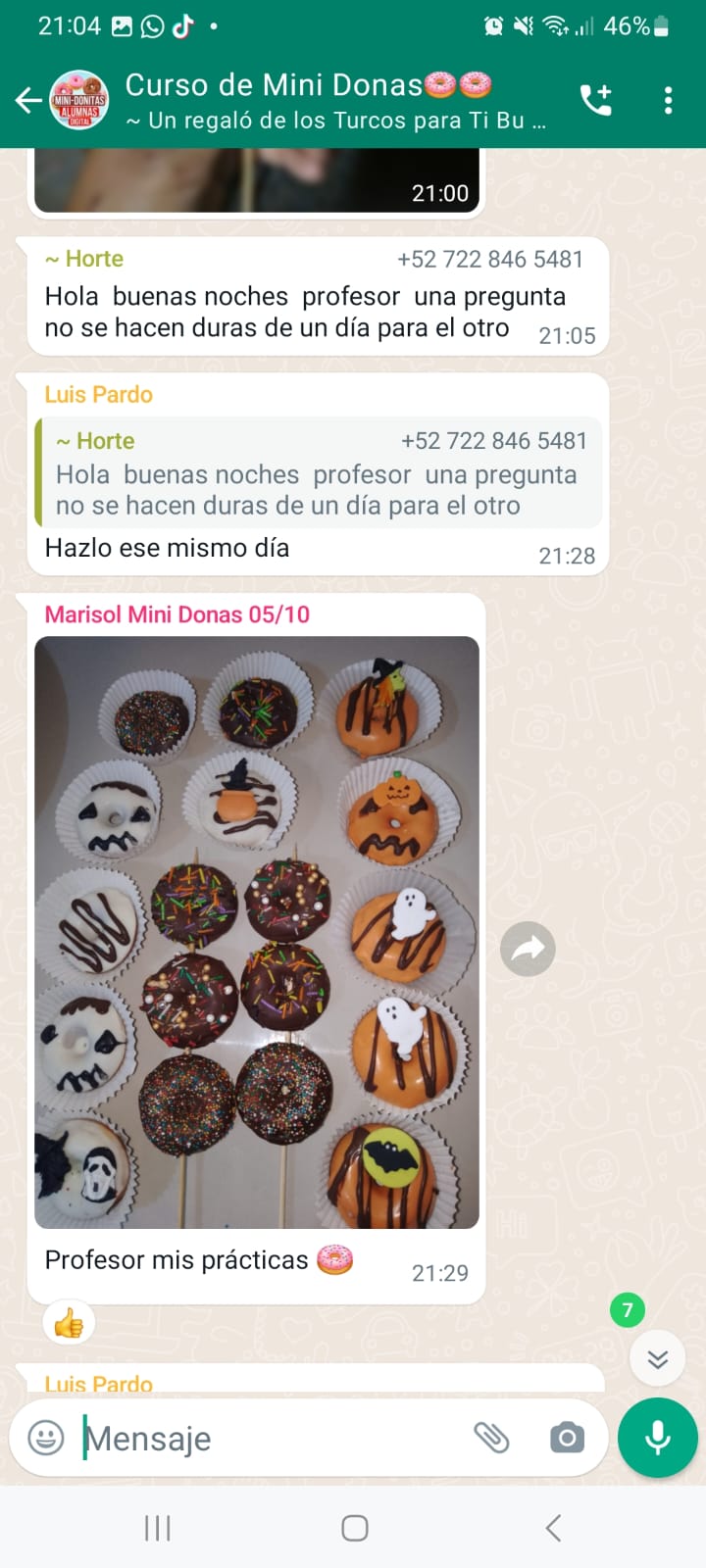Record a voice message

click(x=658, y=1438)
